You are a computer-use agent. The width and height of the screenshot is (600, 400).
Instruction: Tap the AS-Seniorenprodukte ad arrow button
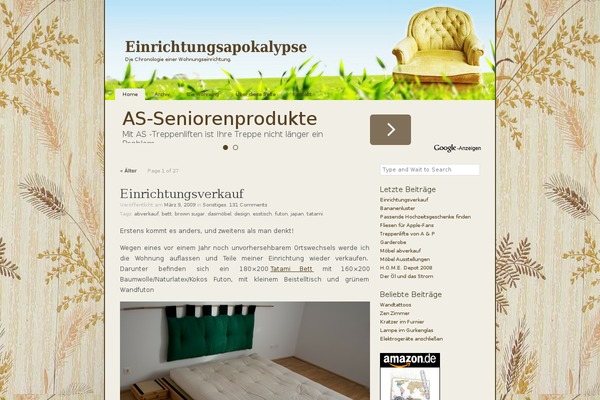(x=390, y=129)
